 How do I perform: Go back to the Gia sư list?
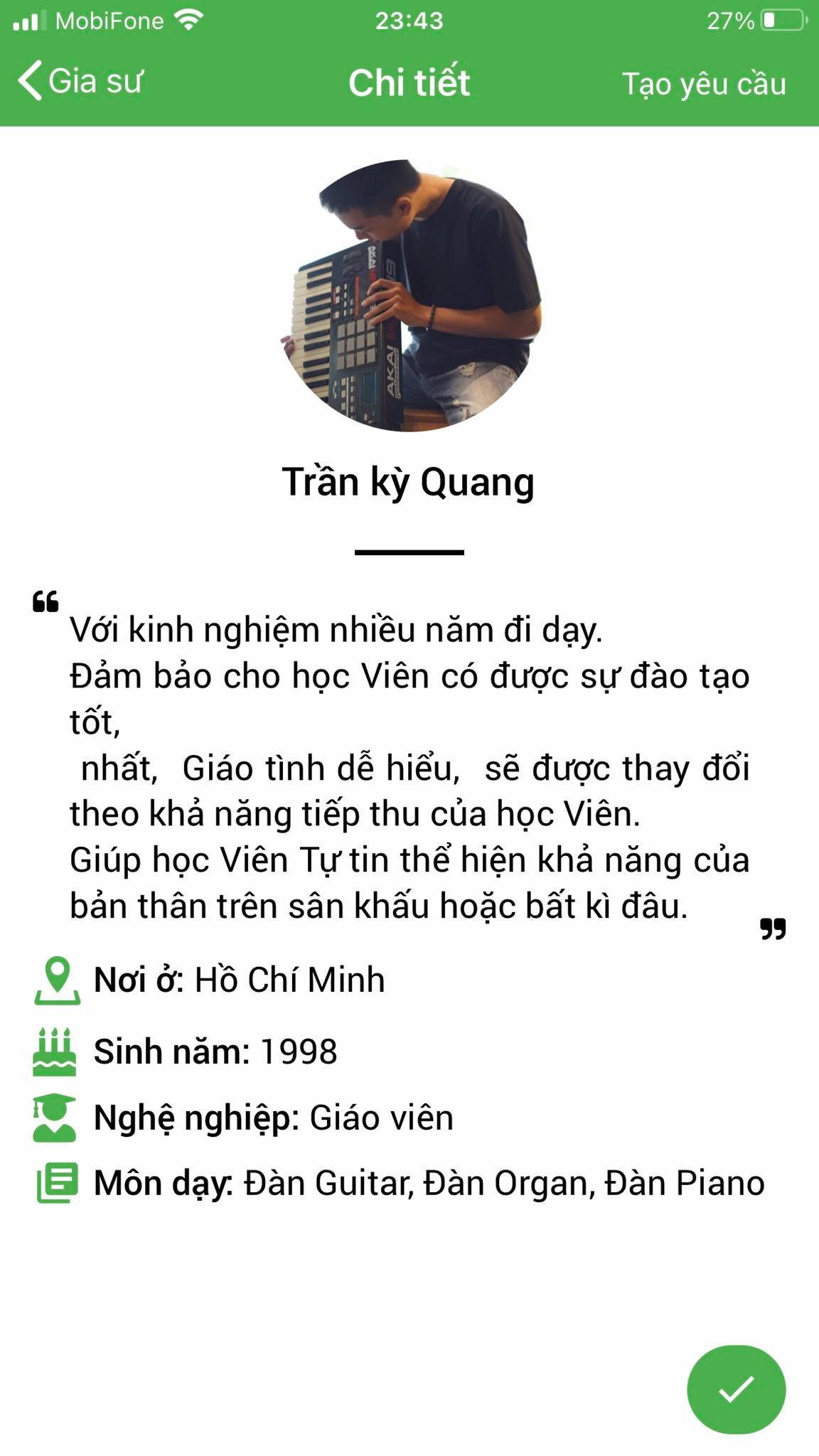(80, 81)
